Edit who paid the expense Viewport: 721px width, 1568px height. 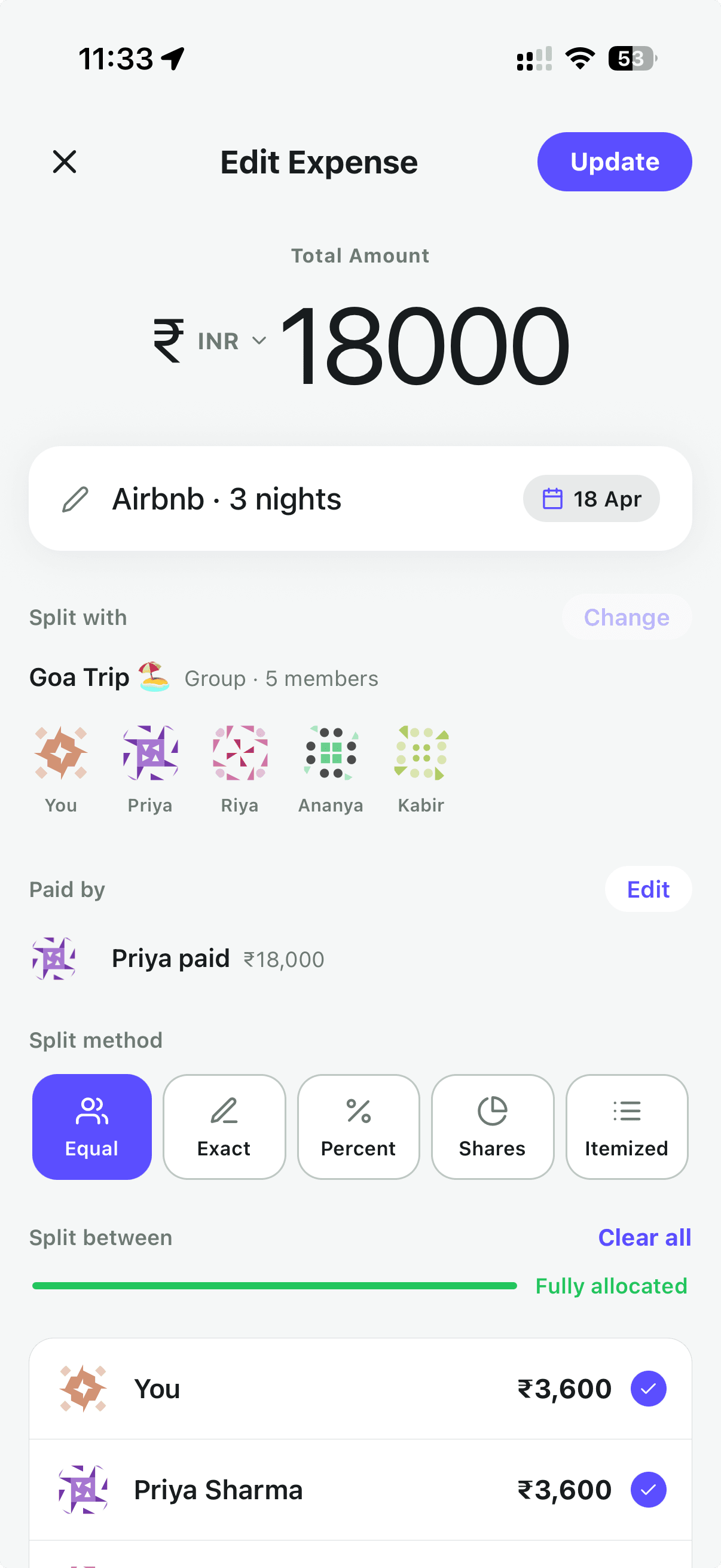click(647, 889)
